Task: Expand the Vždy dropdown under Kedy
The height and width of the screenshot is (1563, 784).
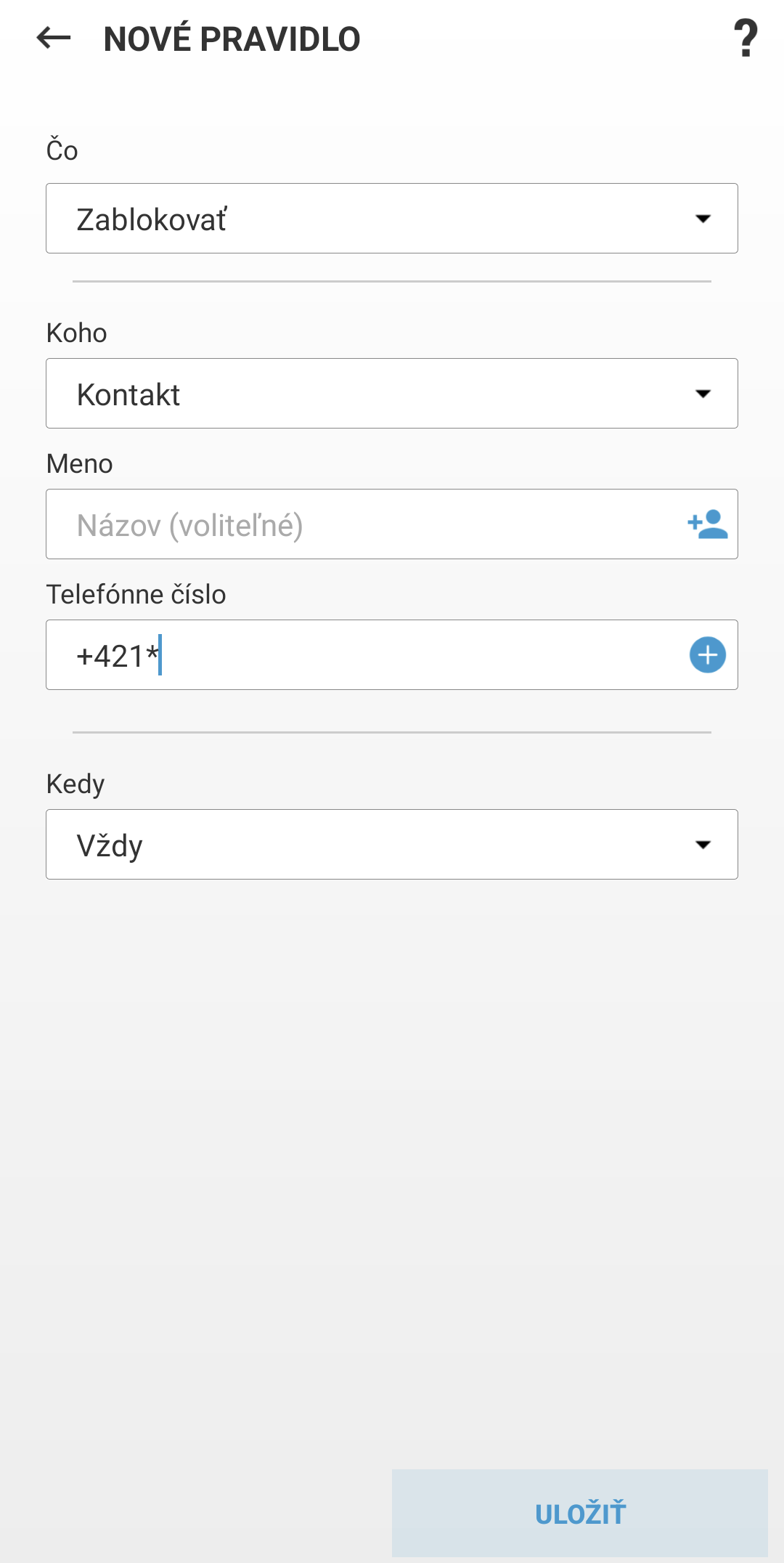Action: pyautogui.click(x=392, y=845)
